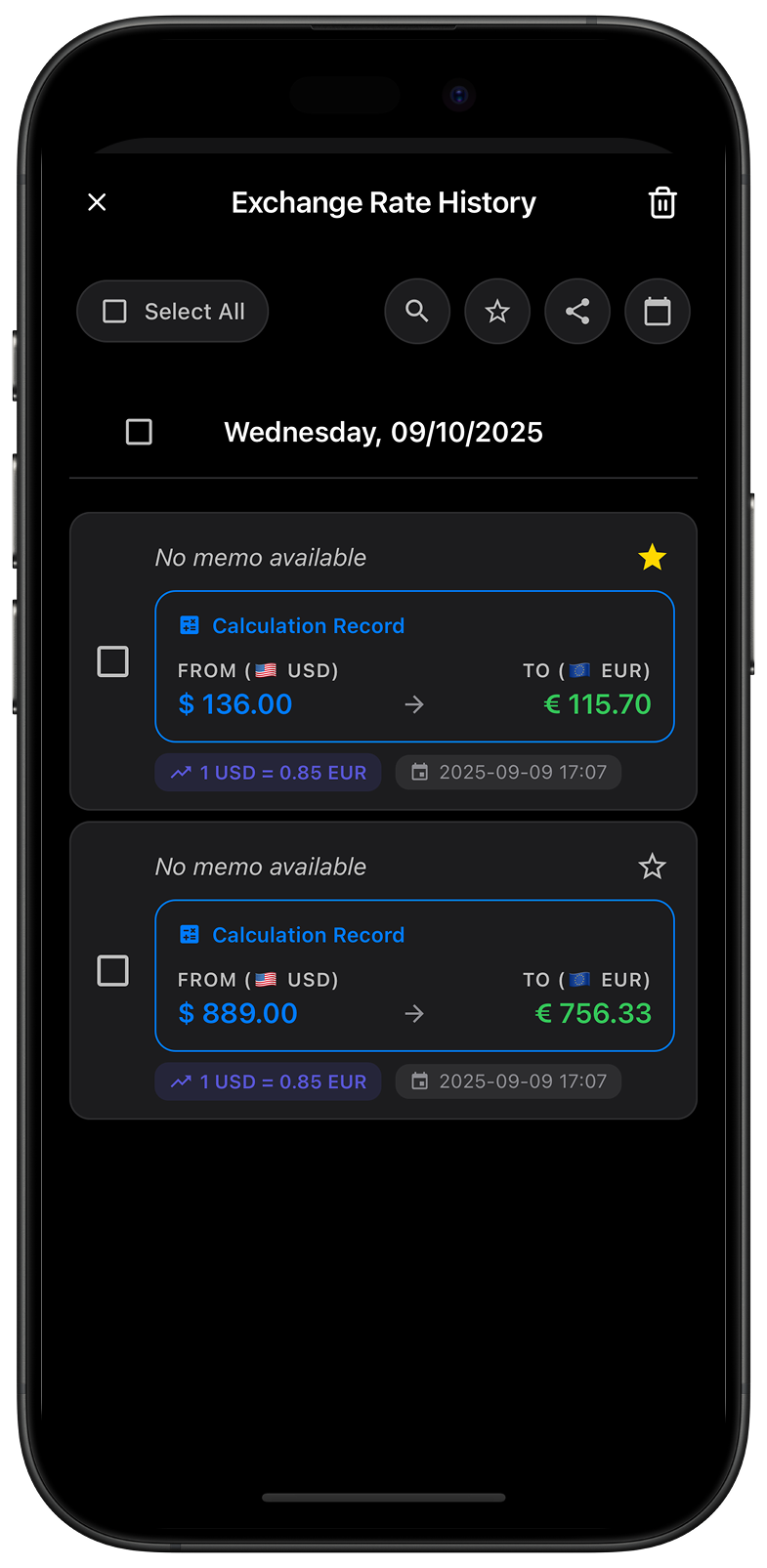The image size is (767, 1568).
Task: Mark the $889.00 record as favorite
Action: click(652, 867)
